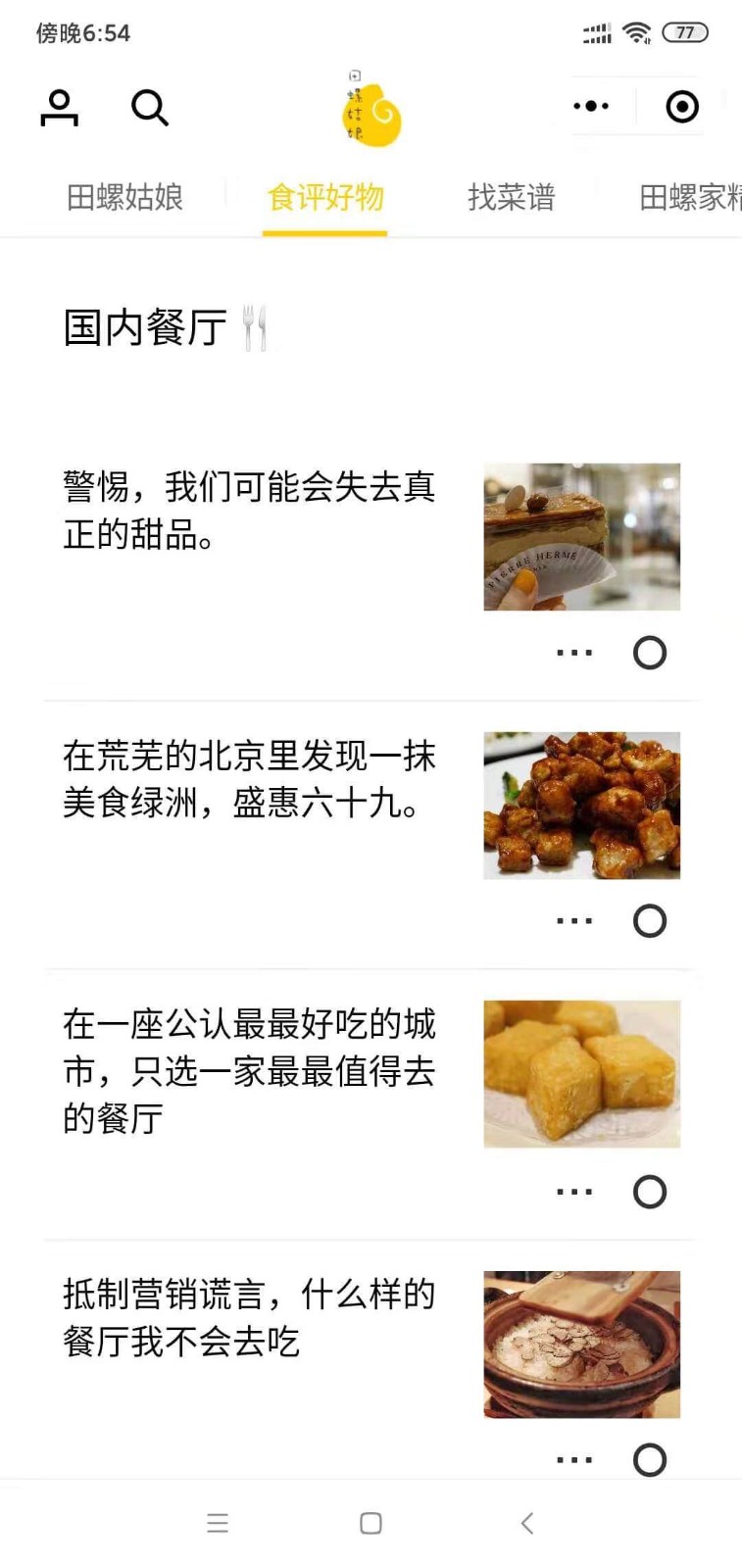Viewport: 742px width, 1568px height.
Task: Open more options for the 最最值得去的餐厅 article
Action: (x=574, y=1192)
